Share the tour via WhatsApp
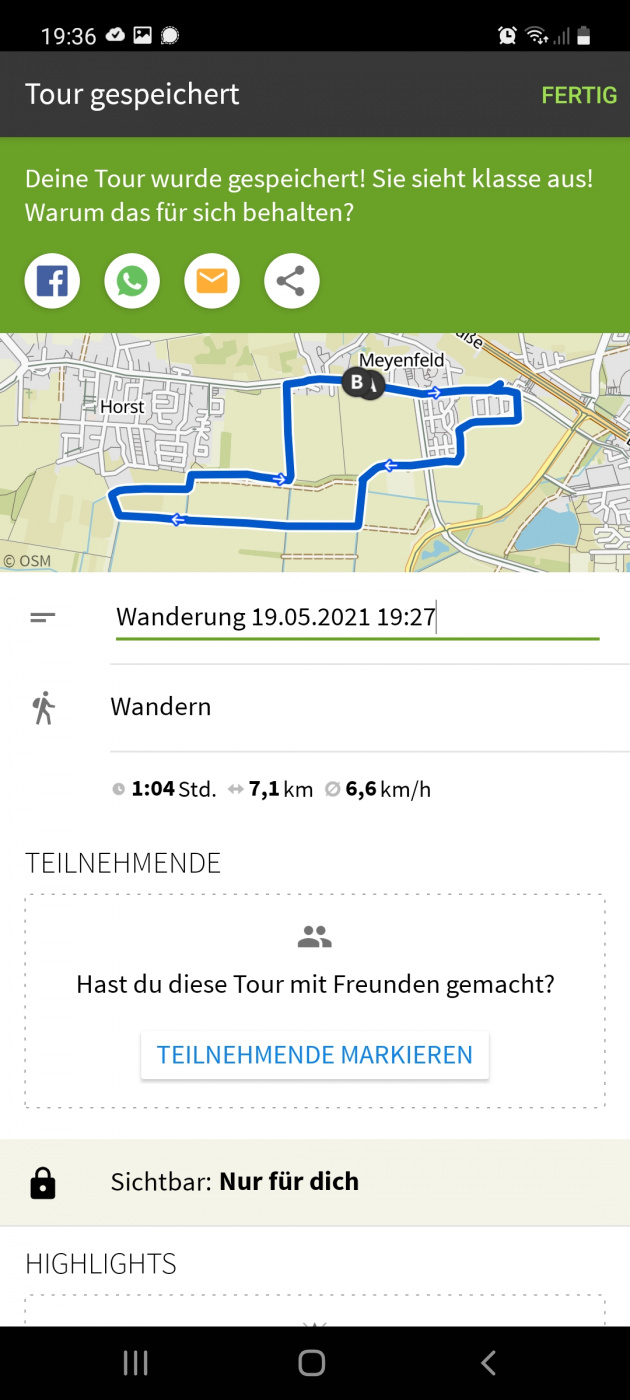 [132, 282]
